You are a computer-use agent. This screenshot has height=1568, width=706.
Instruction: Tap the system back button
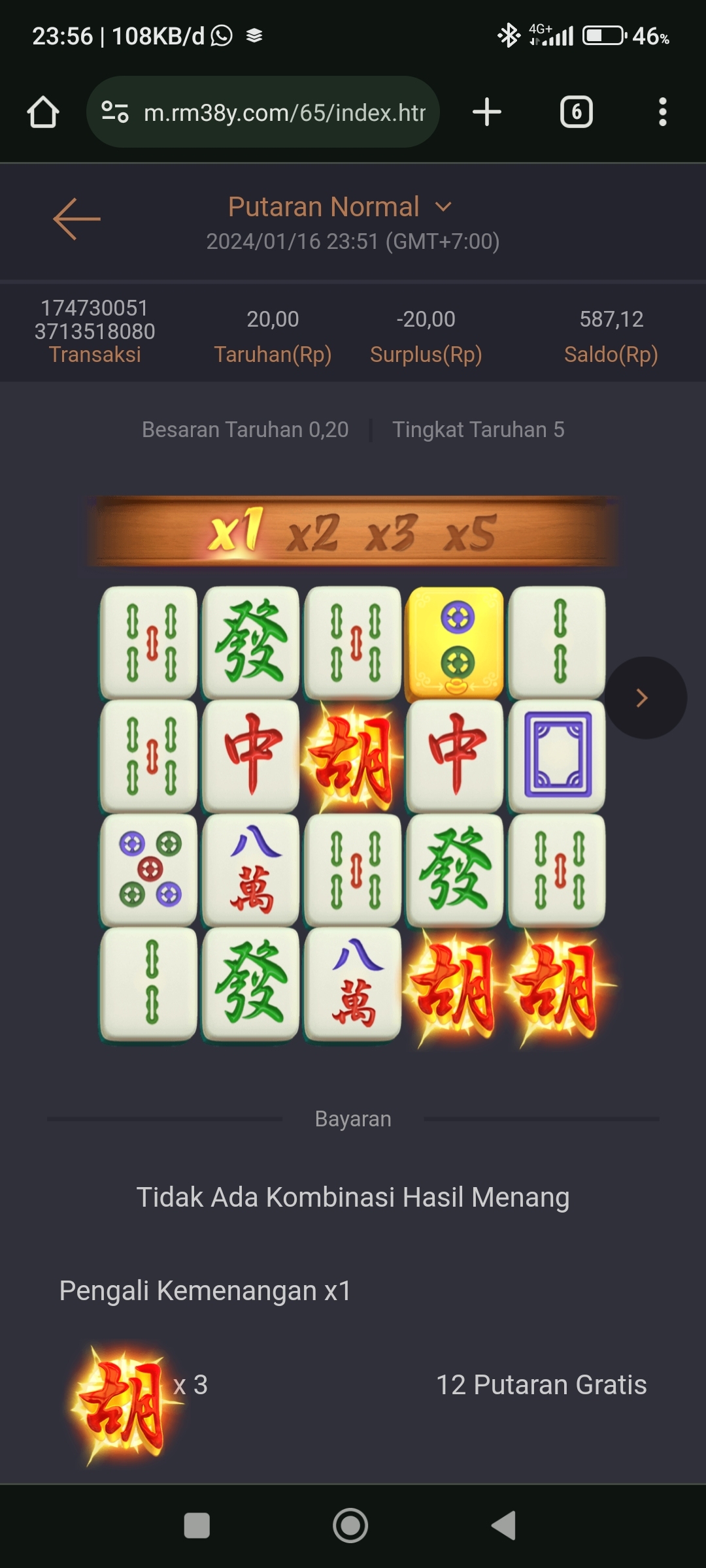(x=503, y=1526)
